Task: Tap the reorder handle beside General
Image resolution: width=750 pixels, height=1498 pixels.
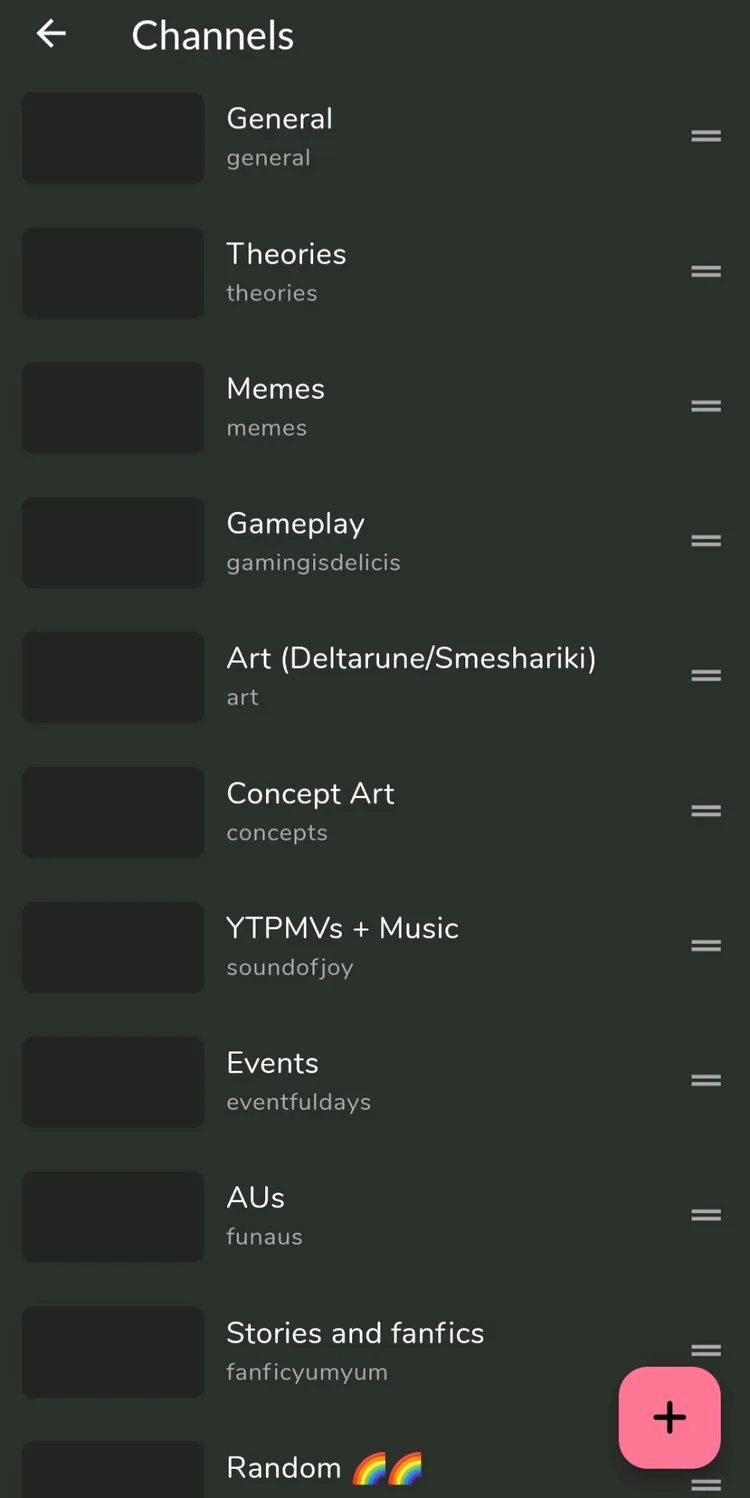Action: [x=706, y=136]
